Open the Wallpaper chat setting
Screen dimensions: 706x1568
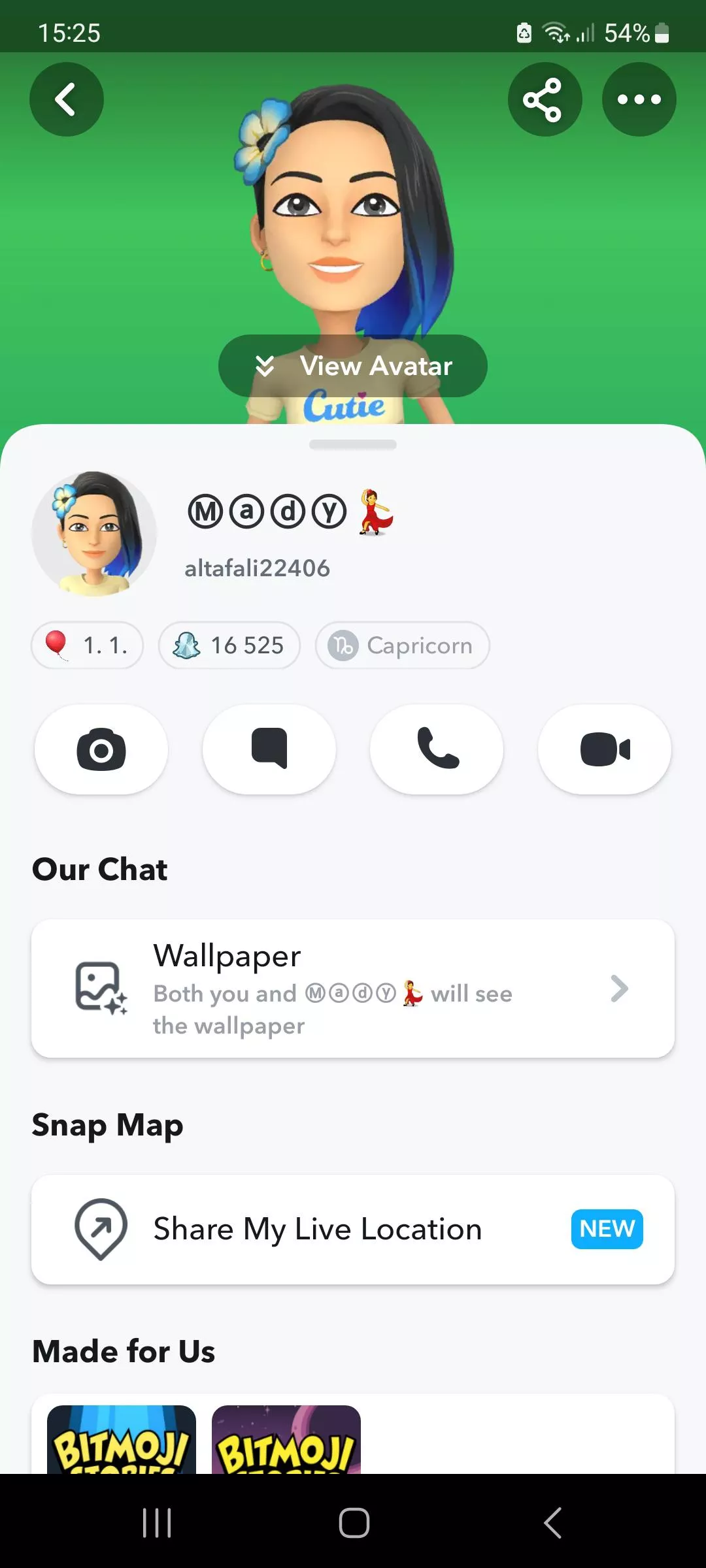click(x=353, y=988)
